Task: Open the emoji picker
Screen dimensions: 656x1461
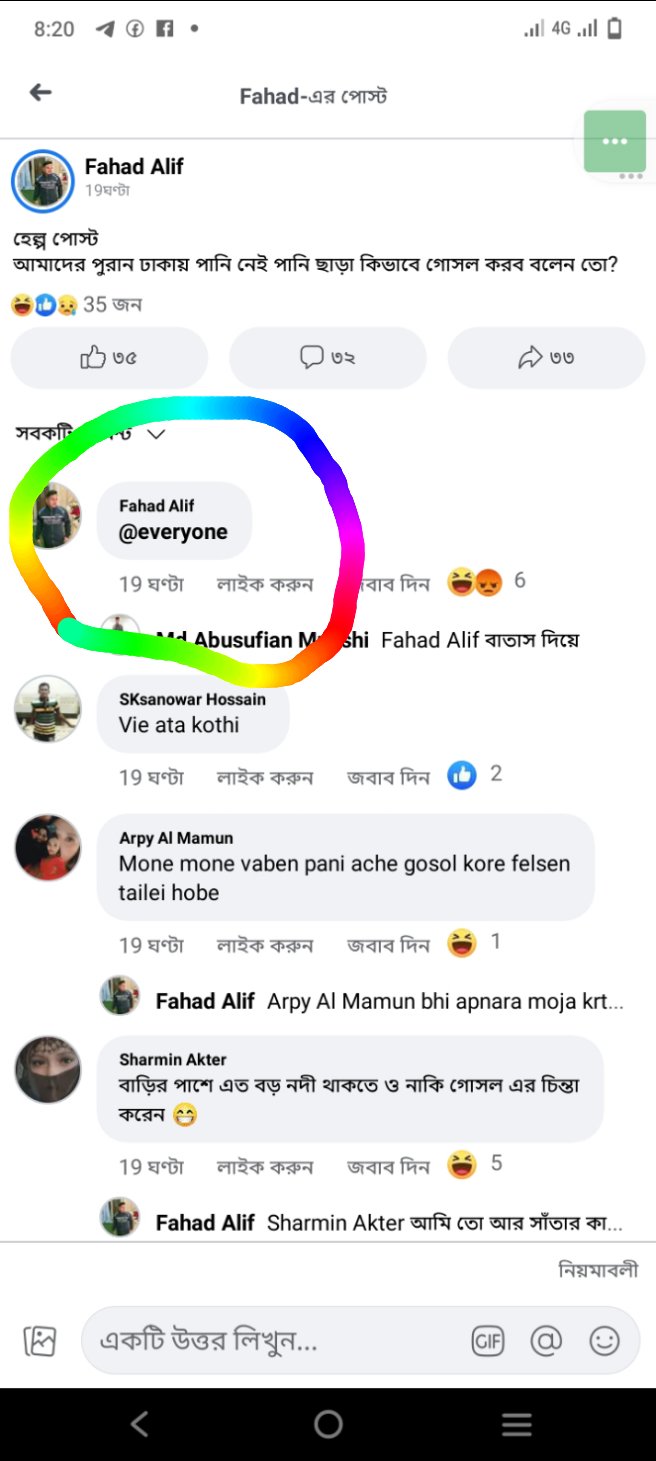Action: tap(604, 1341)
